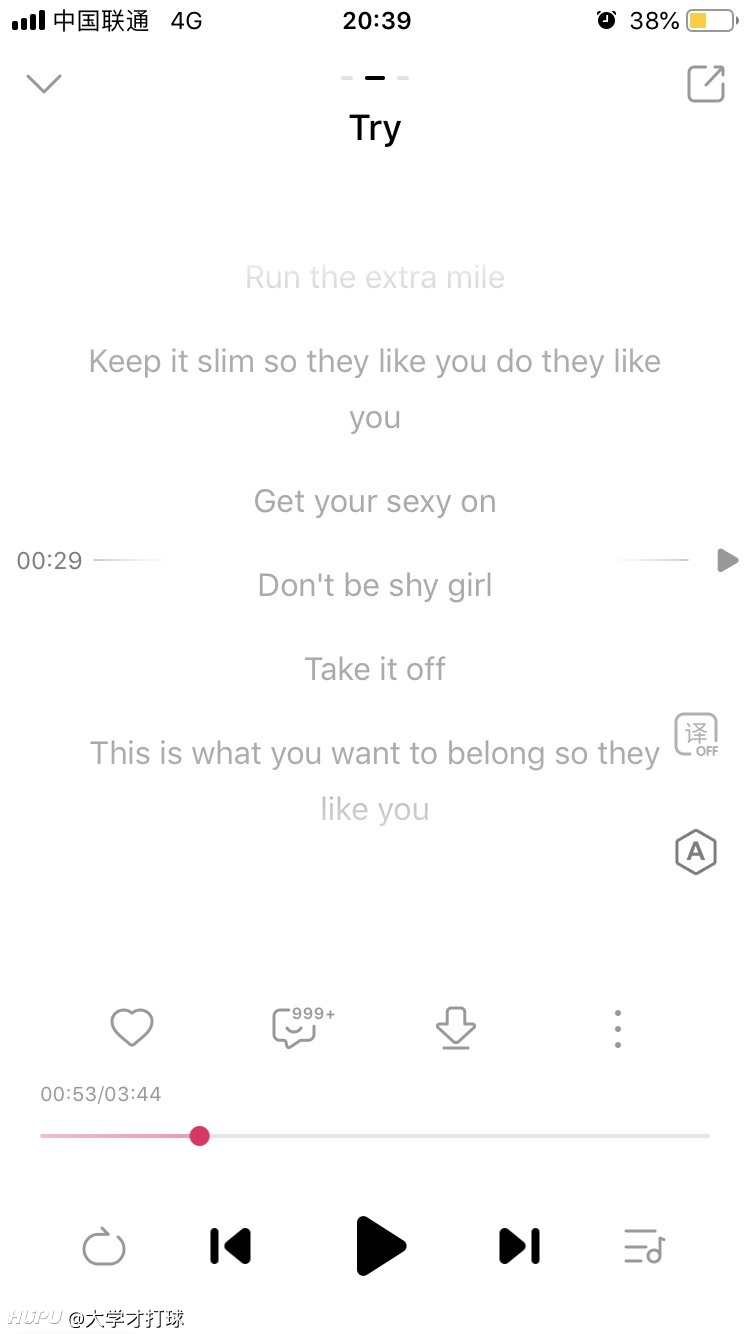Open the lyric font setting icon
This screenshot has height=1334, width=750.
pos(696,852)
